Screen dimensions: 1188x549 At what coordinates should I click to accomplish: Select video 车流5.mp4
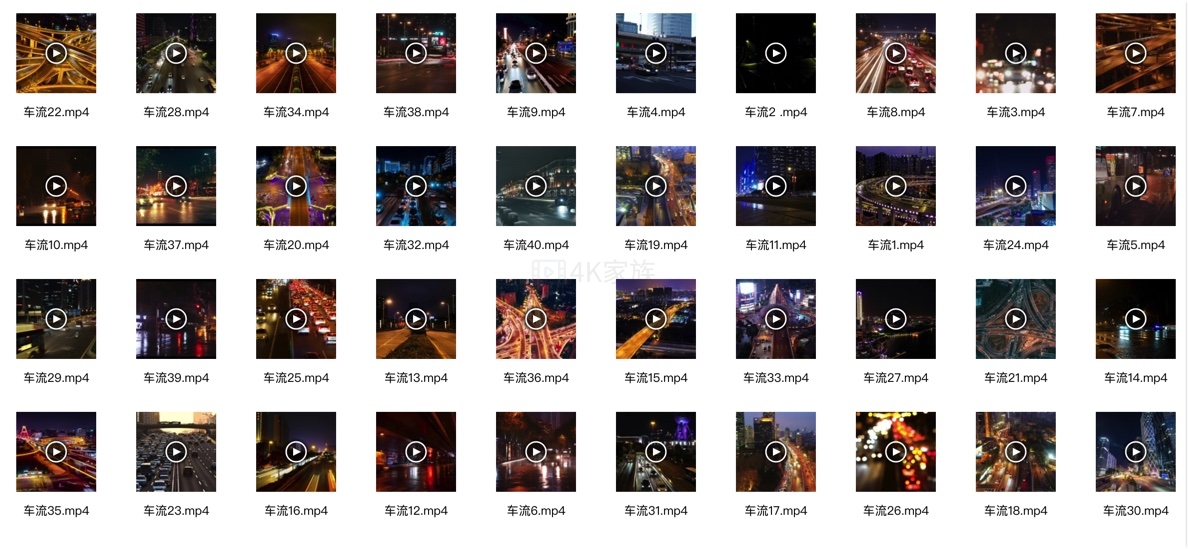pyautogui.click(x=1136, y=186)
